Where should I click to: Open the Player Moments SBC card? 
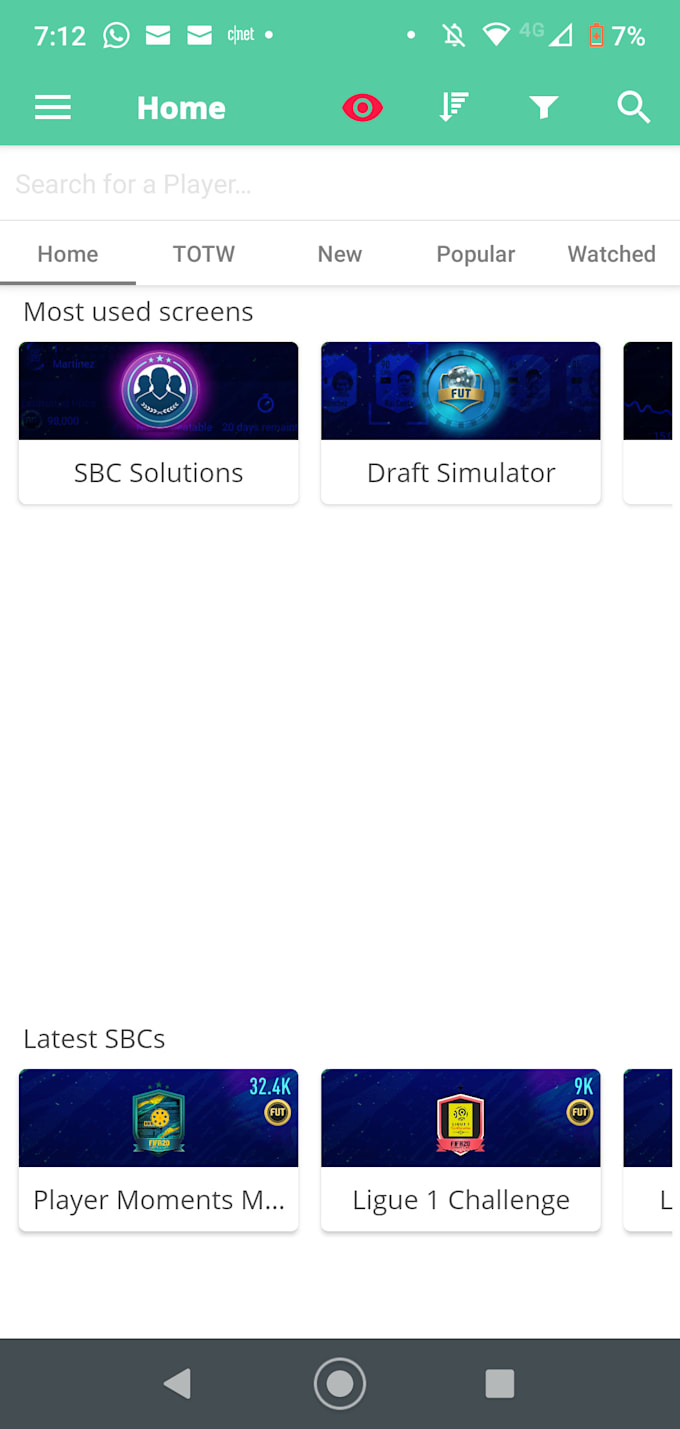pos(159,1149)
